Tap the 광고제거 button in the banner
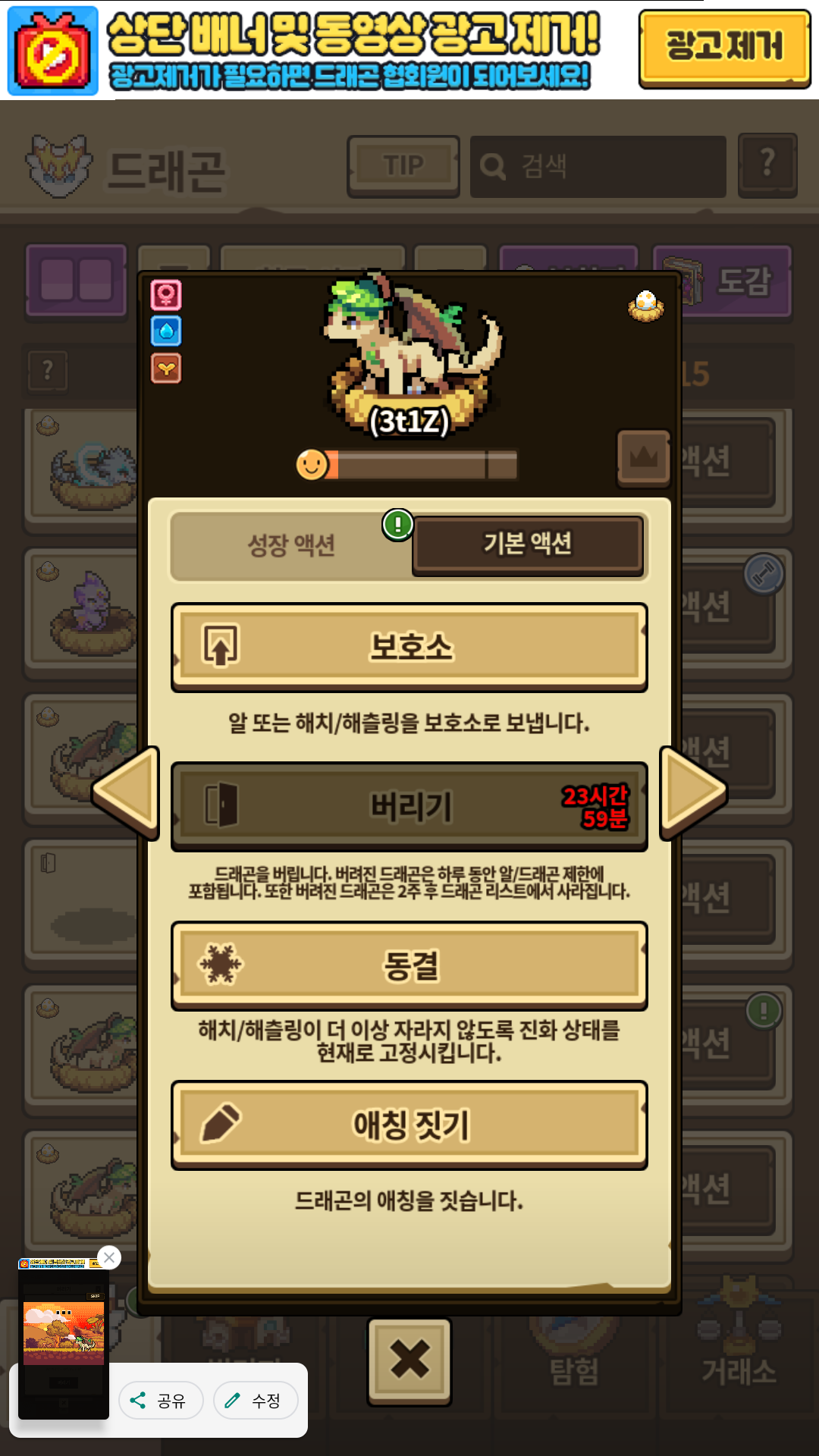819x1456 pixels. [724, 48]
